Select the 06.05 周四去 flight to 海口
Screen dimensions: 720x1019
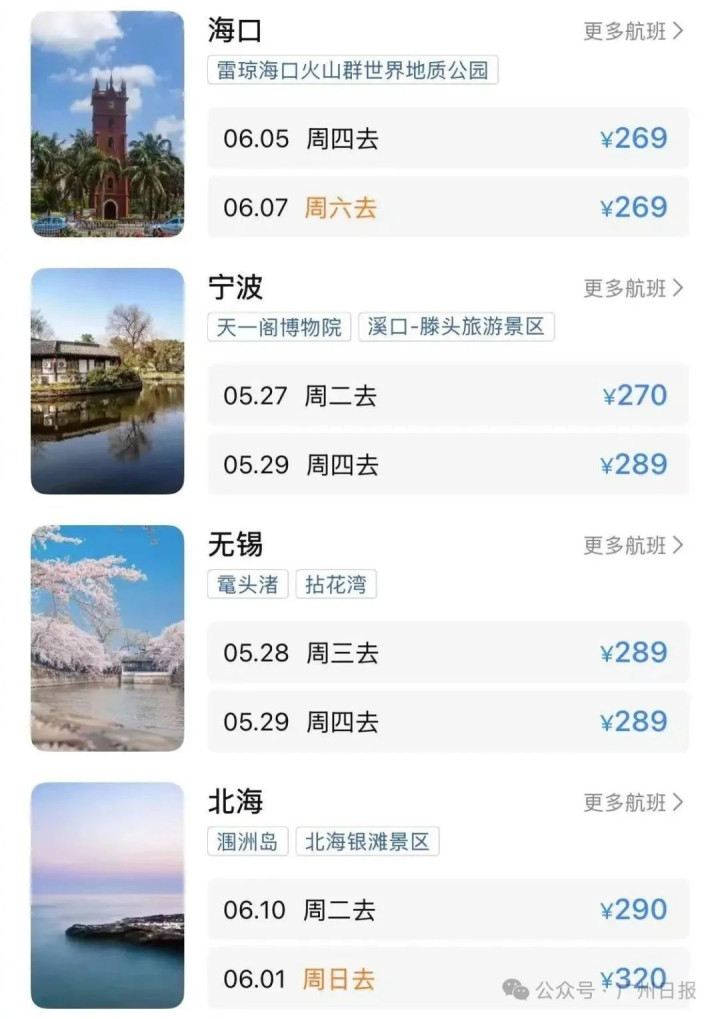click(x=448, y=138)
